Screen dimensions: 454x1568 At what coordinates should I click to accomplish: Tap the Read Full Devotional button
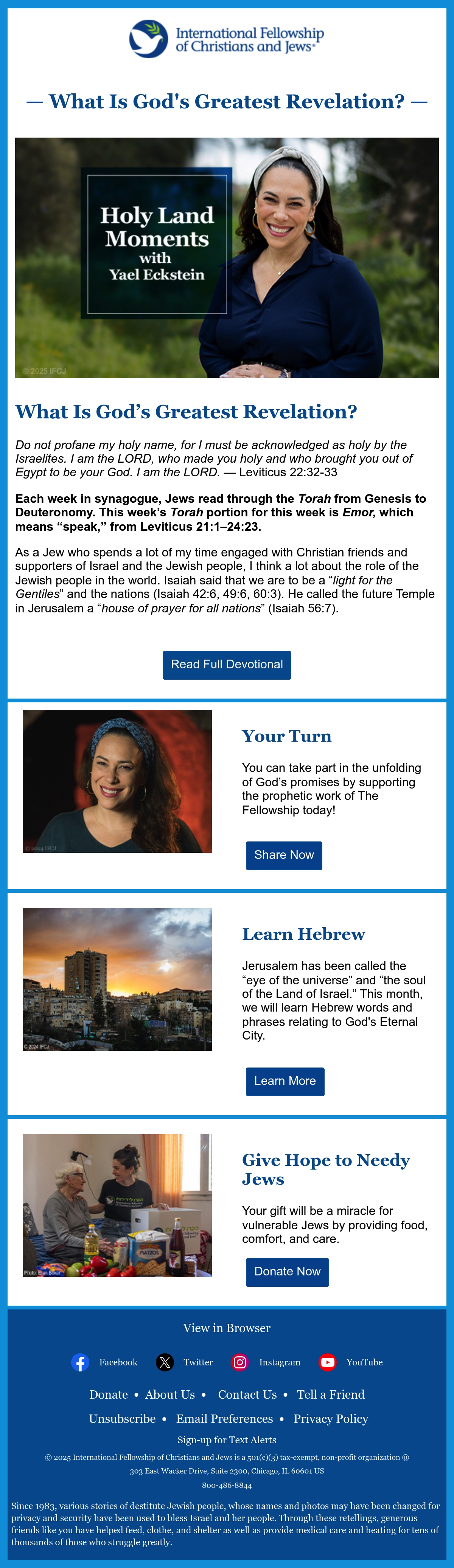point(227,665)
